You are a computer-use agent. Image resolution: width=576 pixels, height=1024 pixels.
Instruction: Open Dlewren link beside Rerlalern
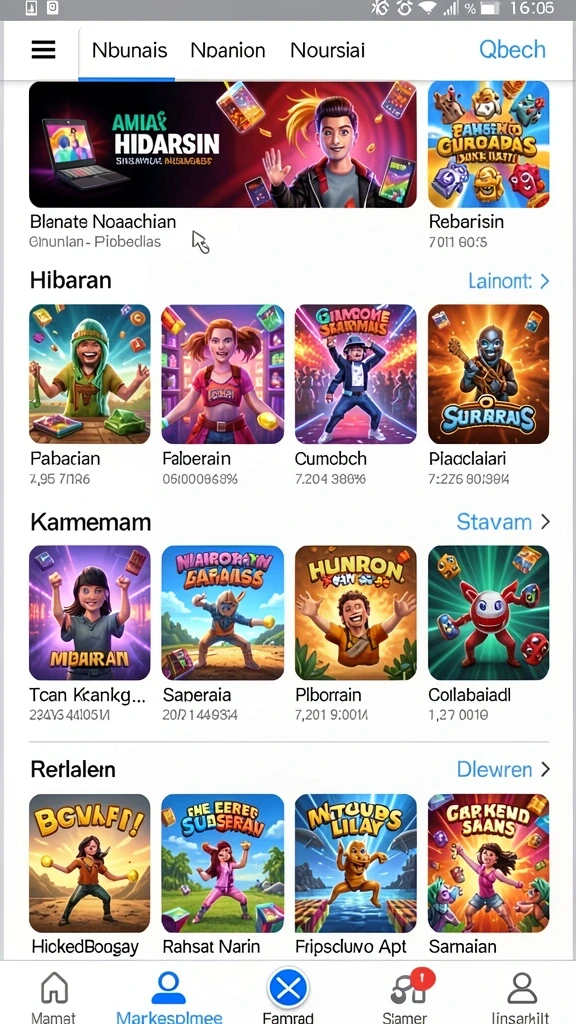point(504,769)
